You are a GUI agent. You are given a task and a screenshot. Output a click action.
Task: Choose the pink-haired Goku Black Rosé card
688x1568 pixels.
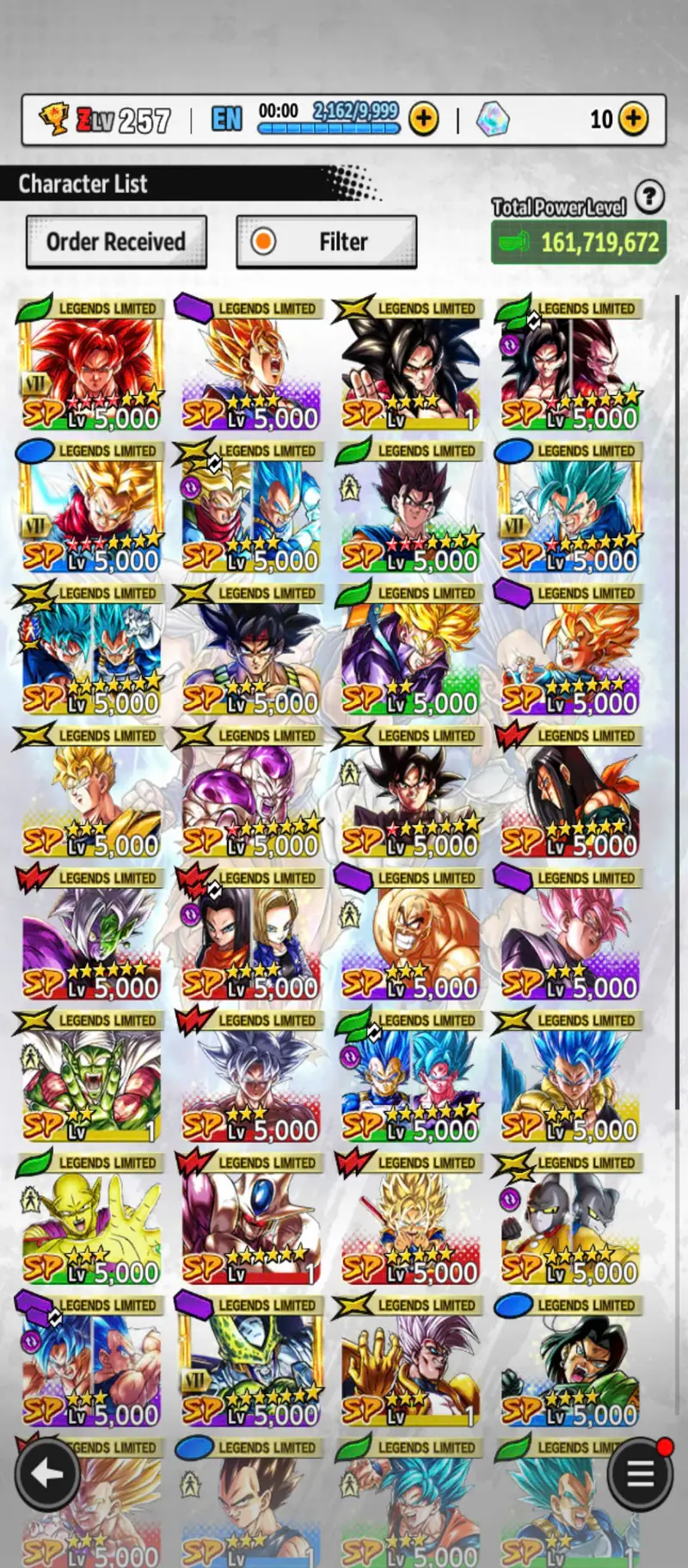569,938
